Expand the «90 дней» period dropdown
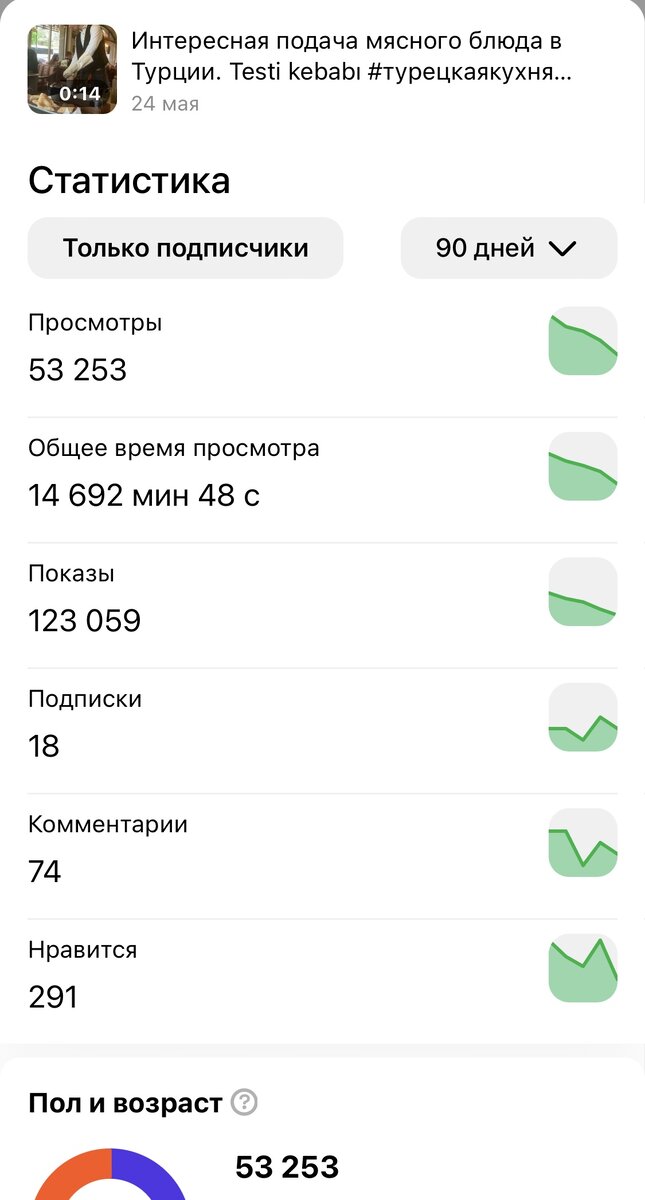The width and height of the screenshot is (645, 1200). 508,248
